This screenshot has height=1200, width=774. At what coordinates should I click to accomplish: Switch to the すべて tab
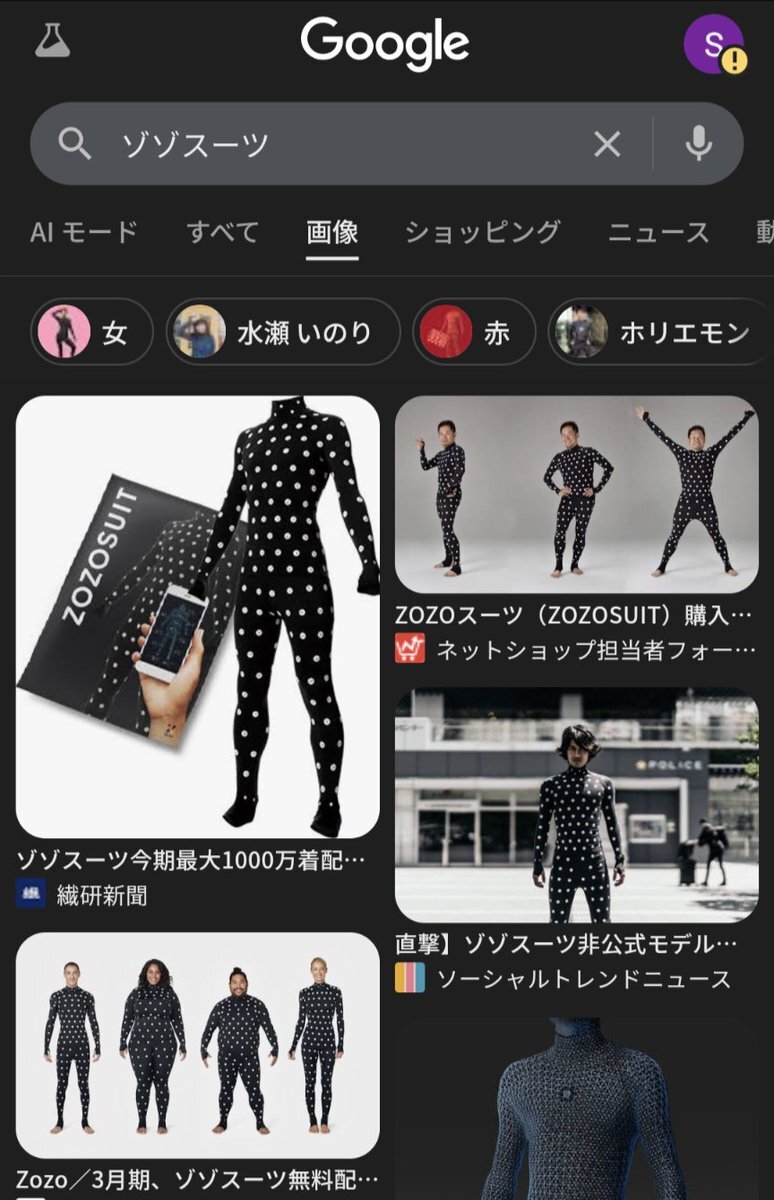coord(222,233)
